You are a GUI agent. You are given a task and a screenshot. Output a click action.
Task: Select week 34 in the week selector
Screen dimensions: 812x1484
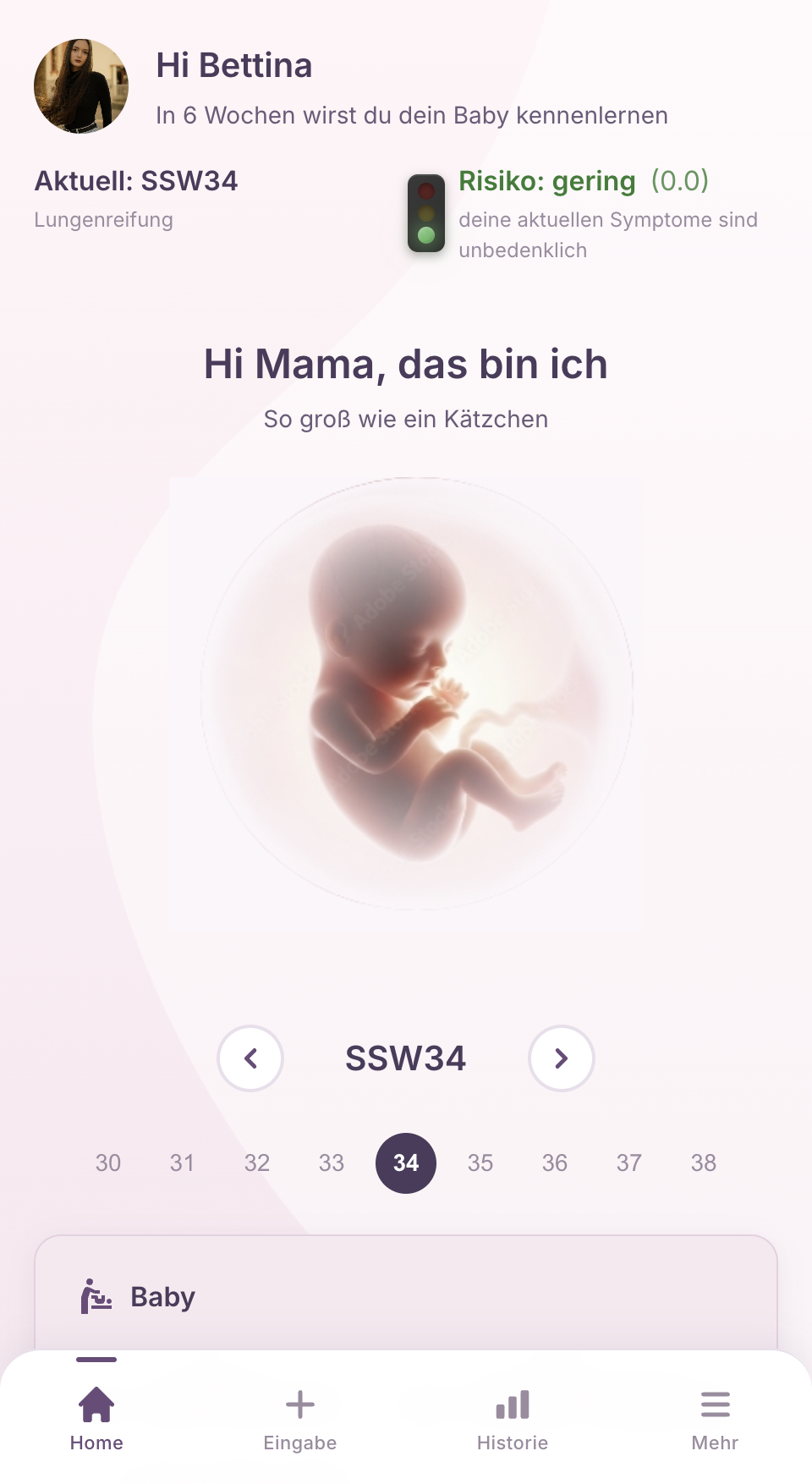[406, 1163]
